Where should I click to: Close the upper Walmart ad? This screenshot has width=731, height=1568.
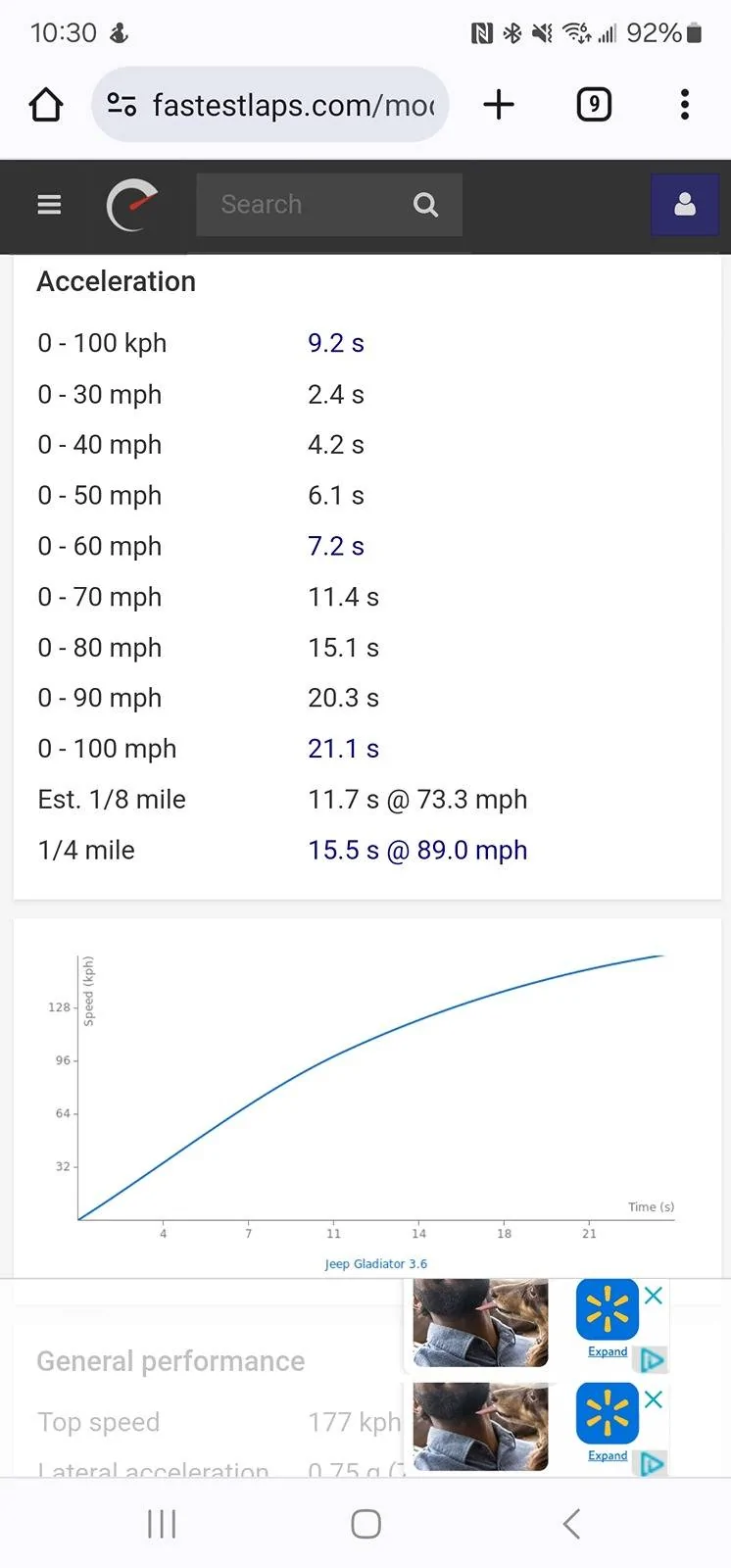tap(654, 1295)
